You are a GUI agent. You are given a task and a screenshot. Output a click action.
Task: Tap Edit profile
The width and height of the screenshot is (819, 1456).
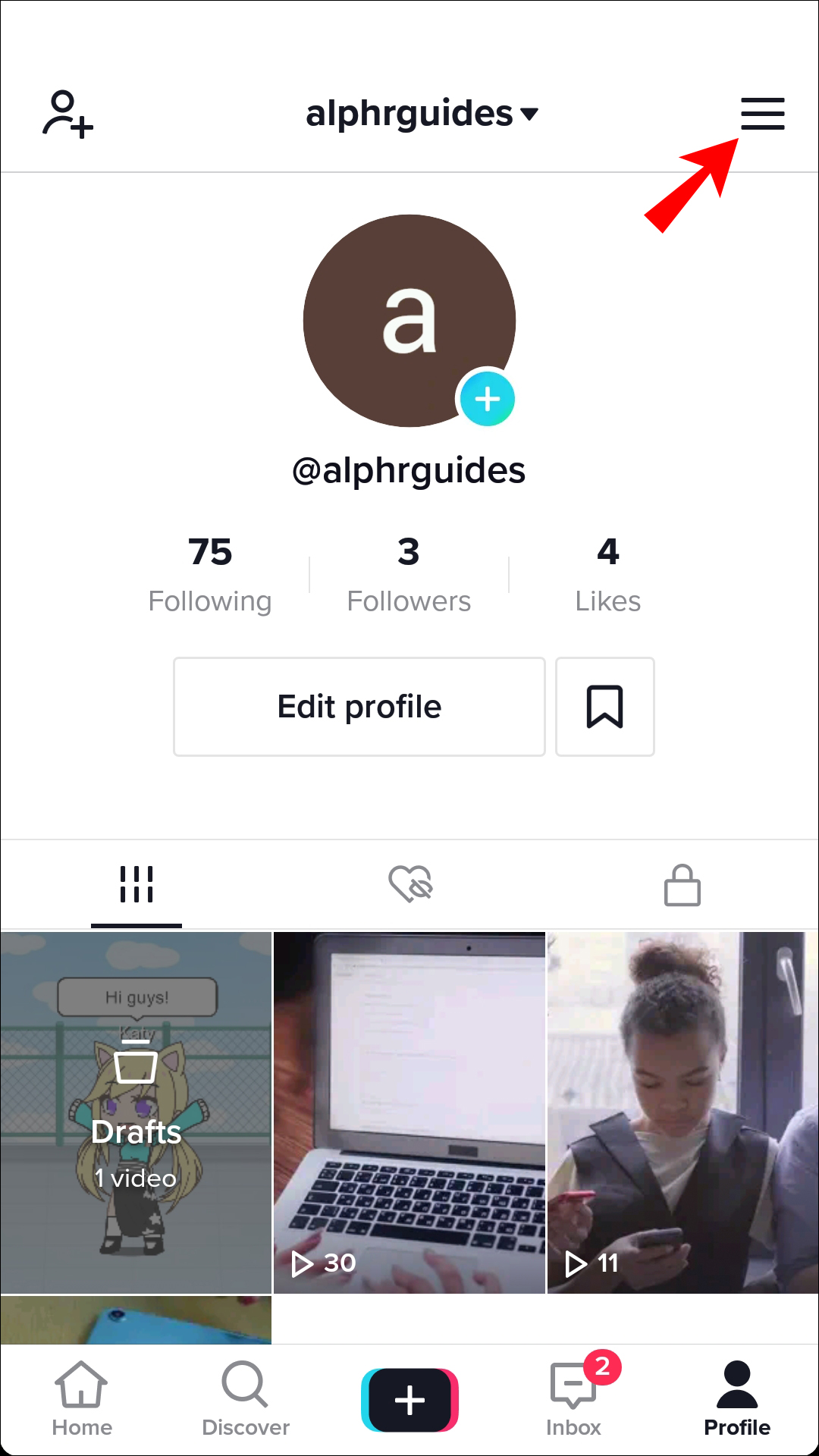(359, 707)
